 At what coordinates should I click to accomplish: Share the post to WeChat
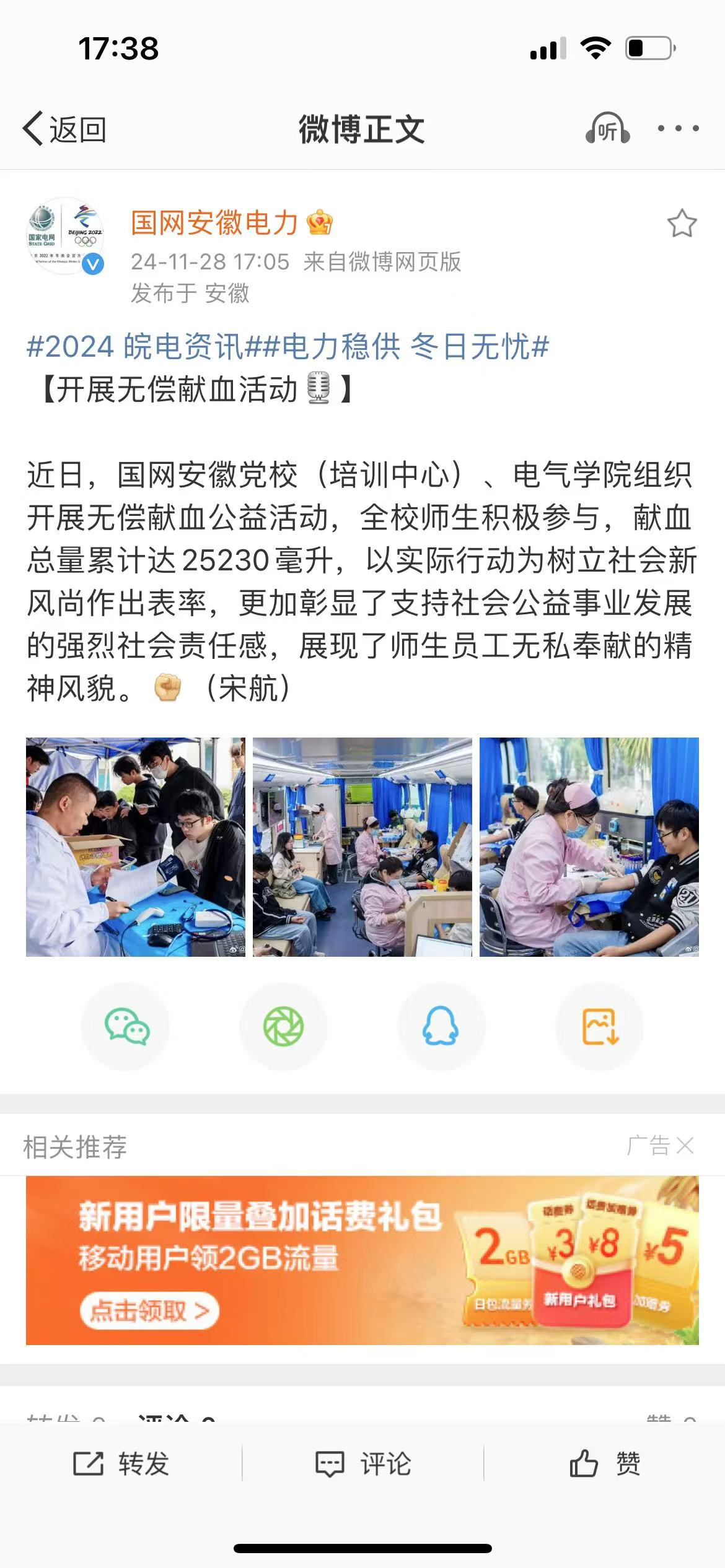(x=126, y=1026)
